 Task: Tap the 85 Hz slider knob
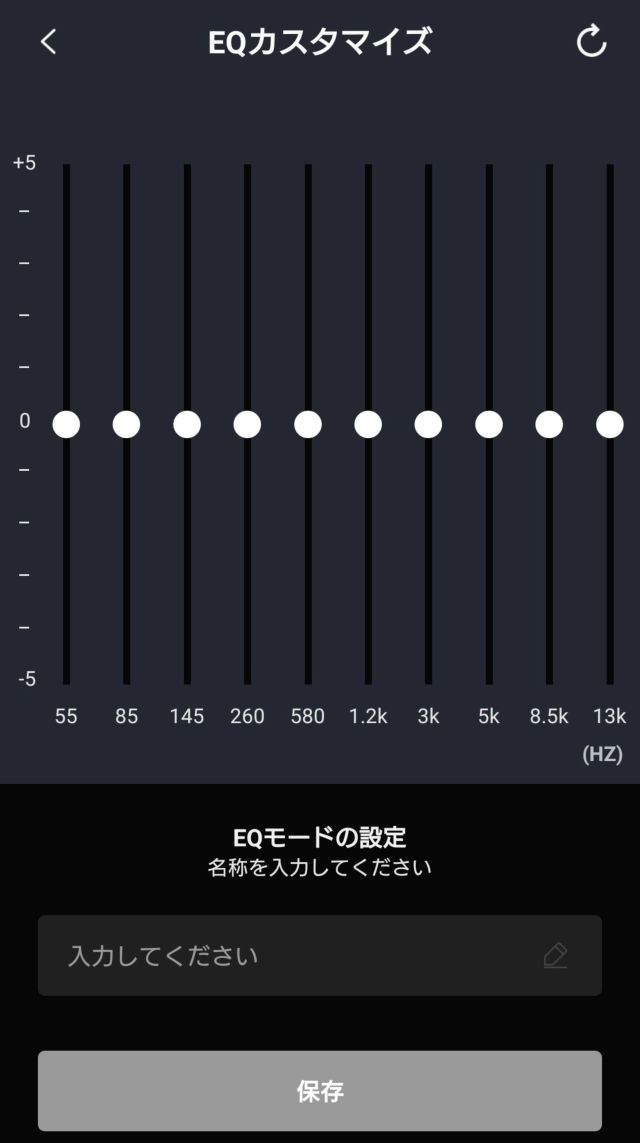(126, 424)
